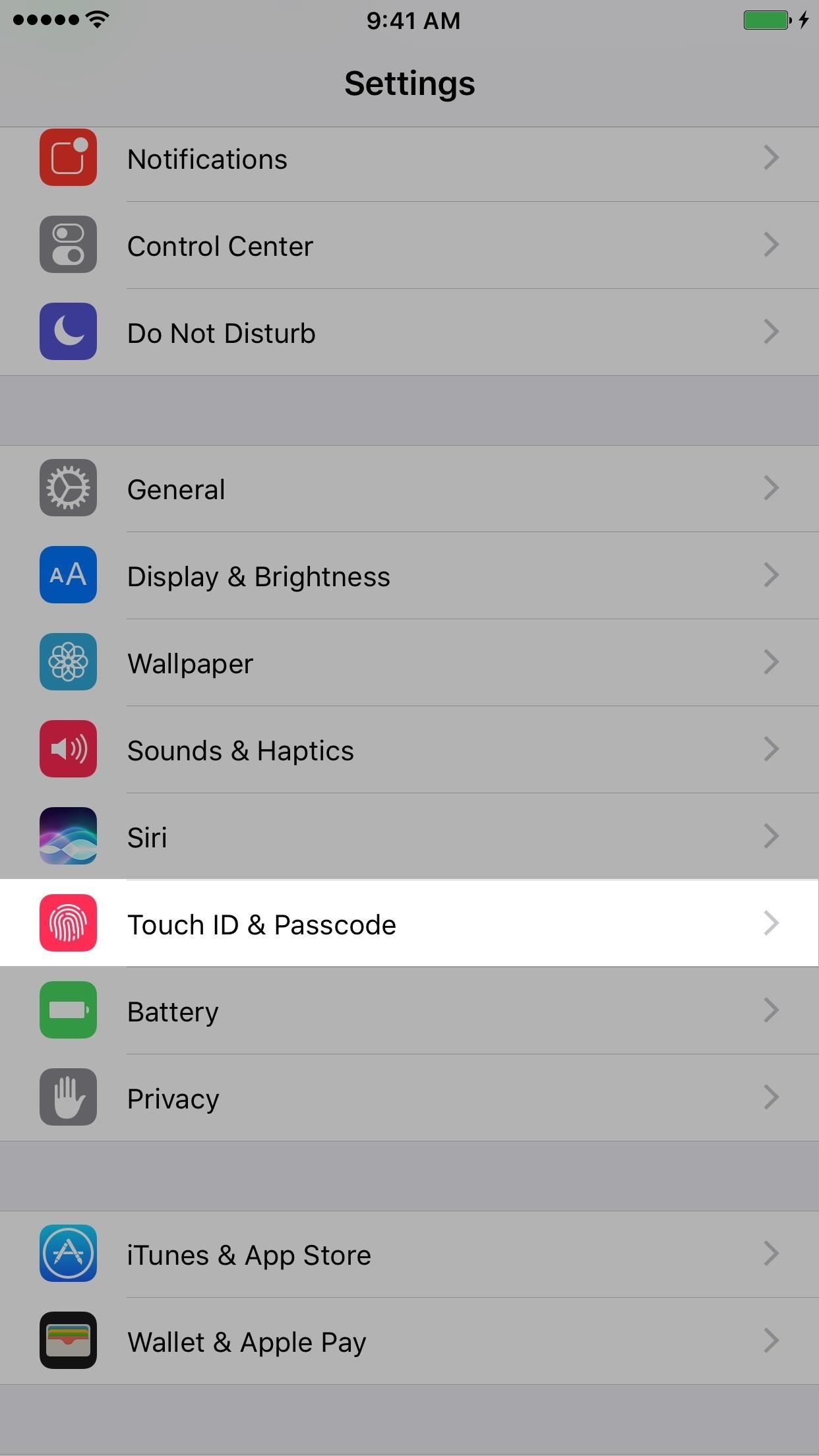Tap the Settings title header
This screenshot has width=819, height=1456.
tap(409, 82)
